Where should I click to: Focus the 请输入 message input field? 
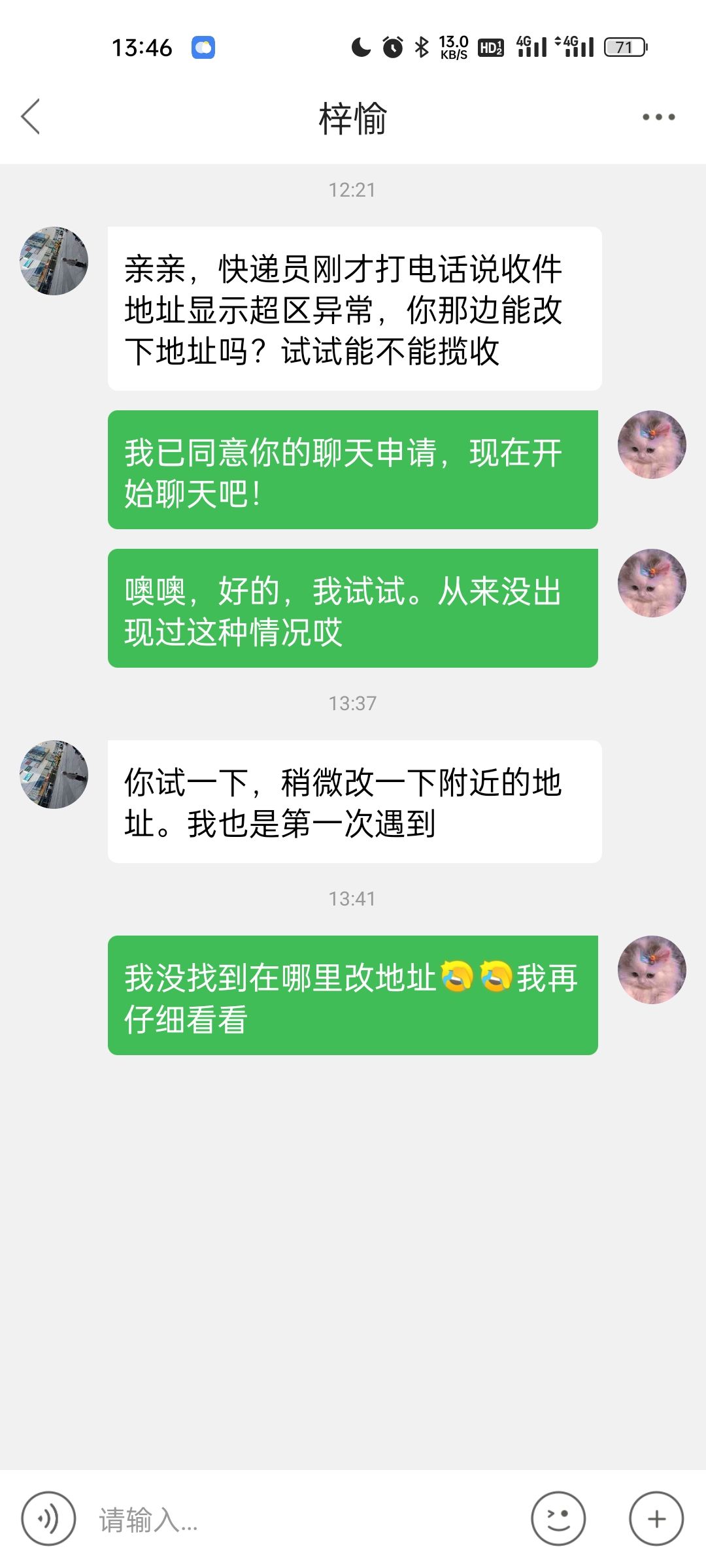coord(307,1518)
